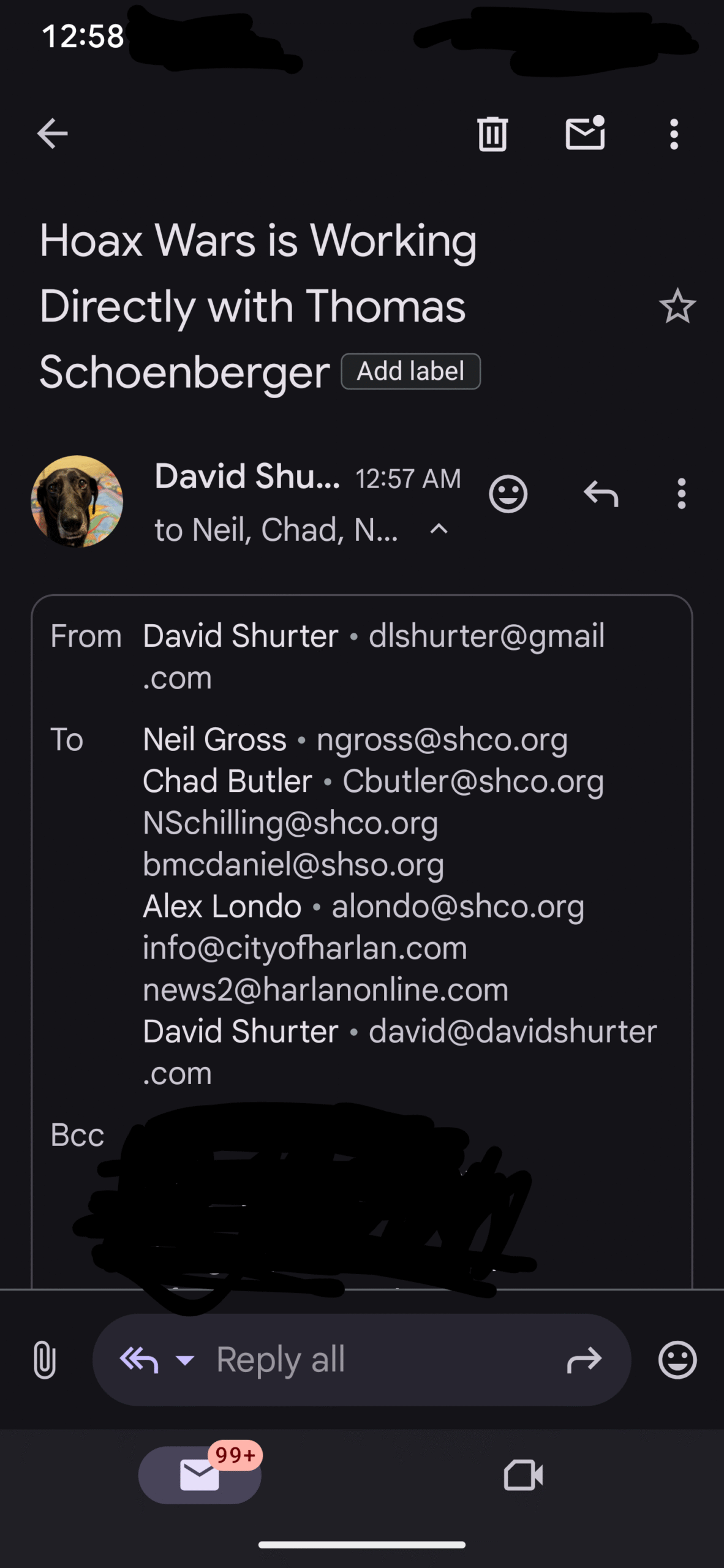Open the emoji picker in bottom bar
724x1568 pixels.
click(x=677, y=1360)
